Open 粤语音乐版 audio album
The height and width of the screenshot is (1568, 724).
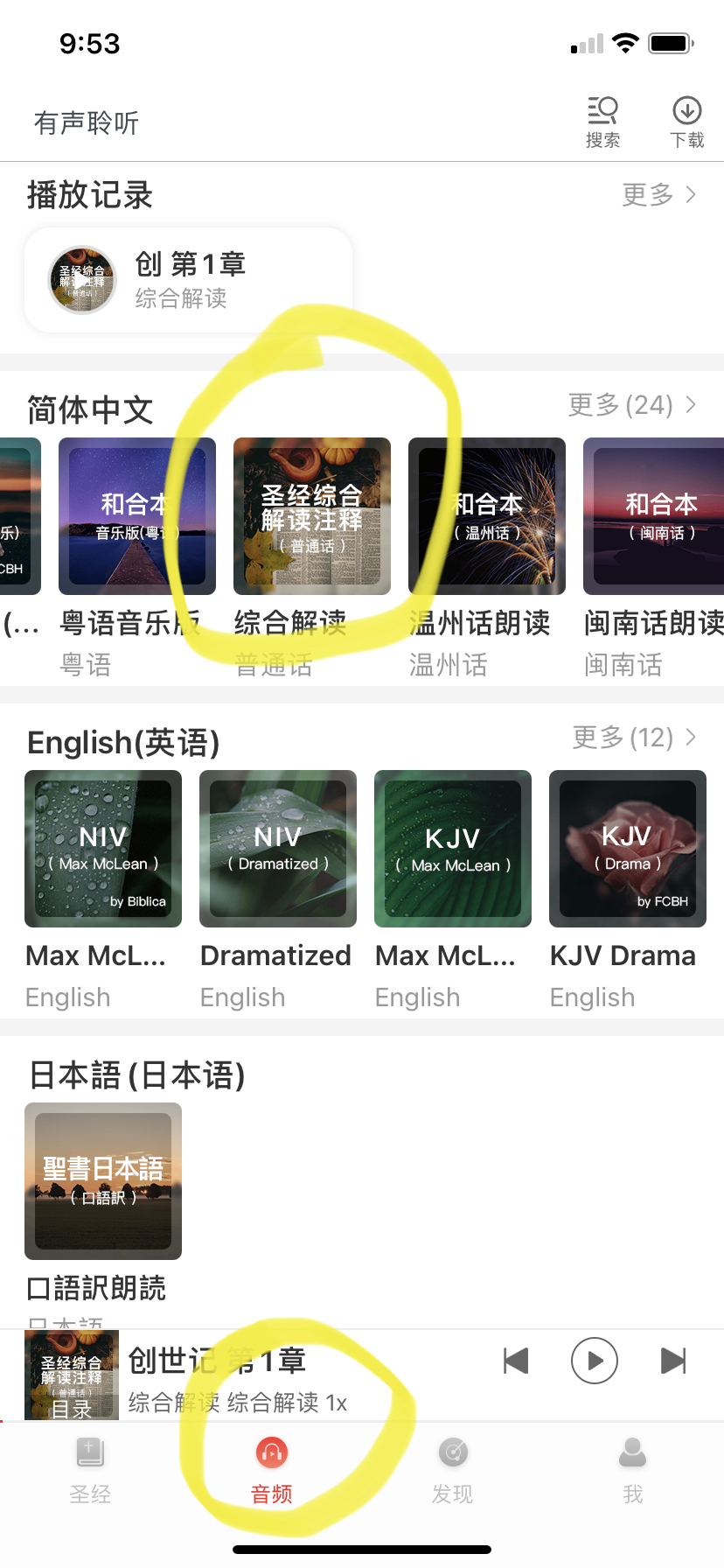tap(137, 516)
